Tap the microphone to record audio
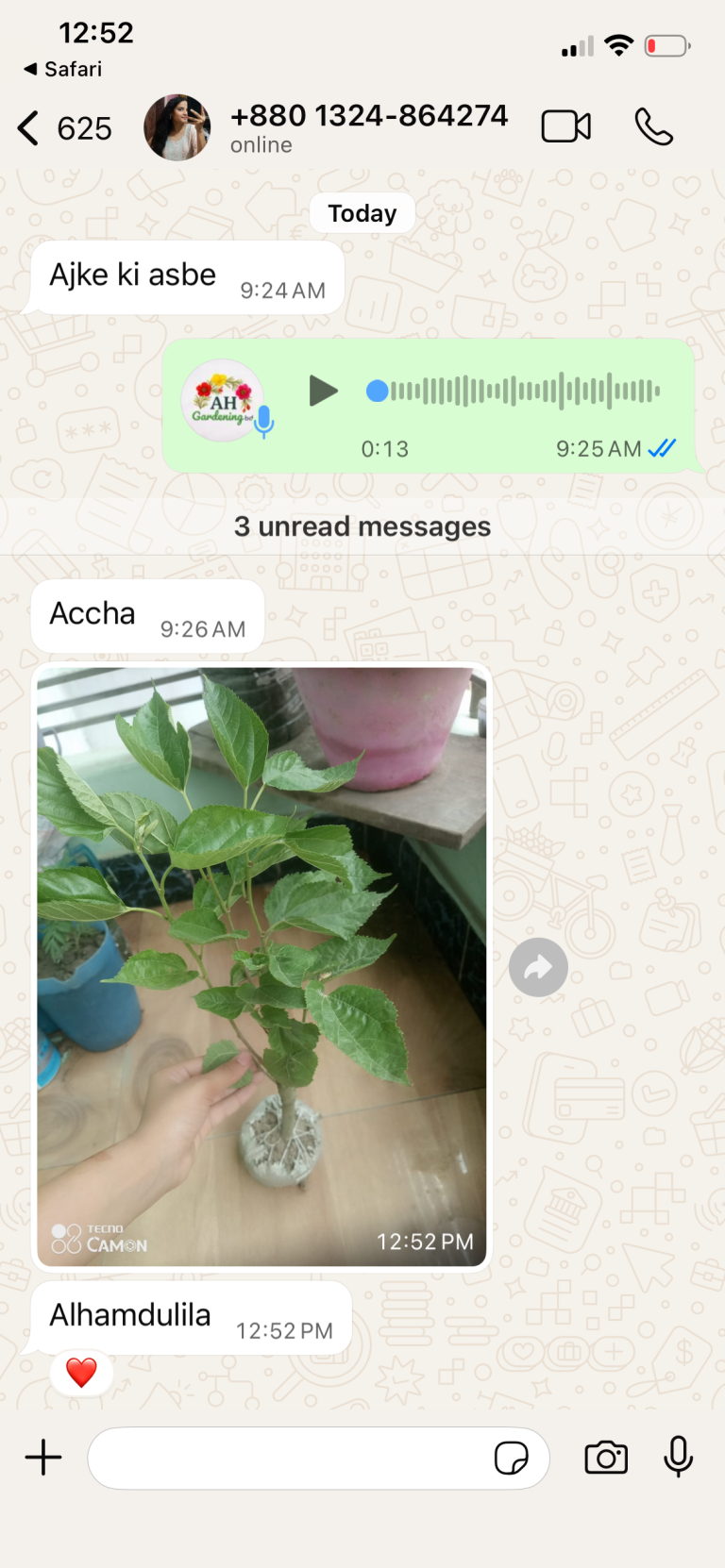 (x=678, y=1457)
